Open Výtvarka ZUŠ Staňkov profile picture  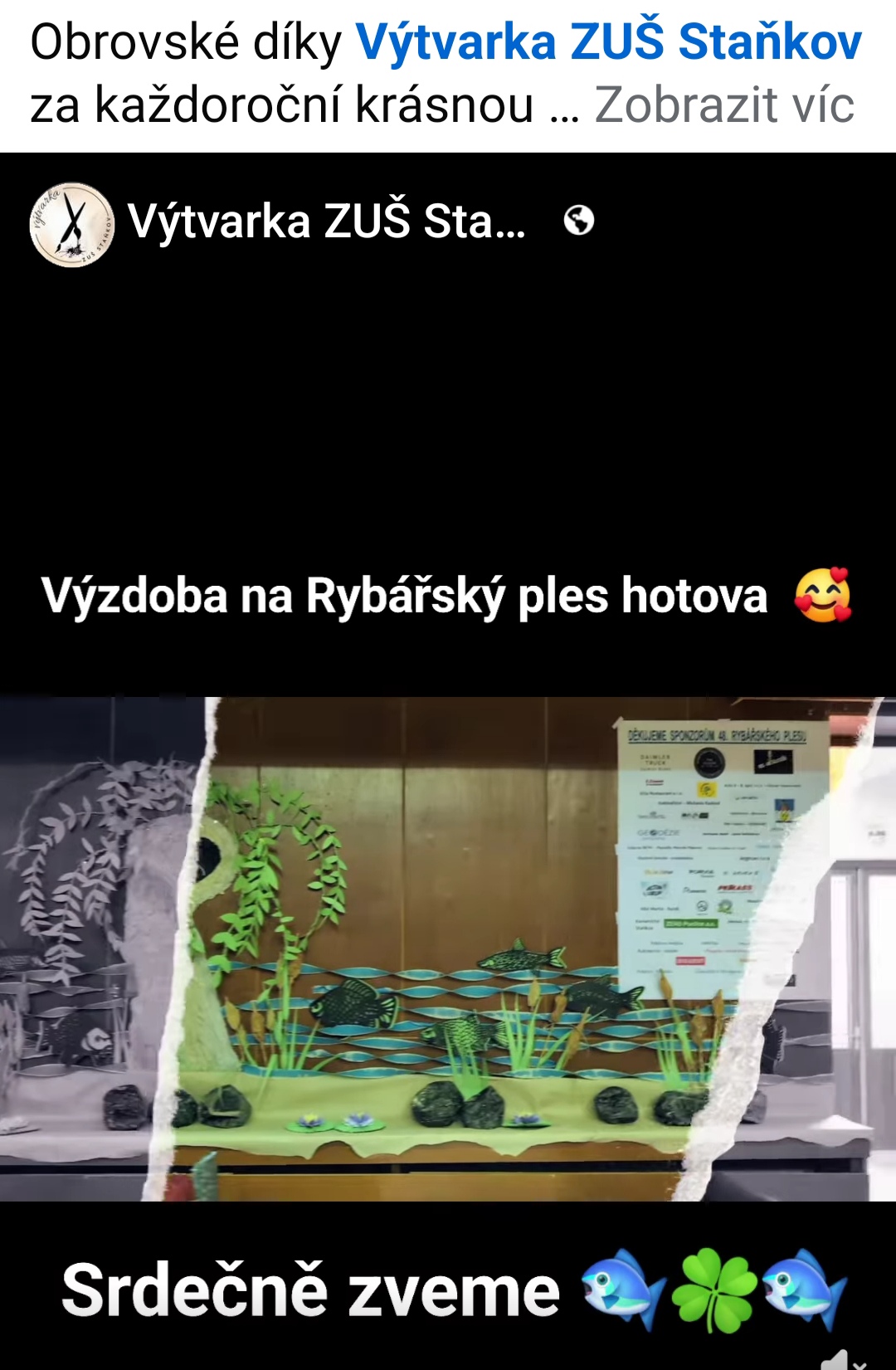coord(71,224)
